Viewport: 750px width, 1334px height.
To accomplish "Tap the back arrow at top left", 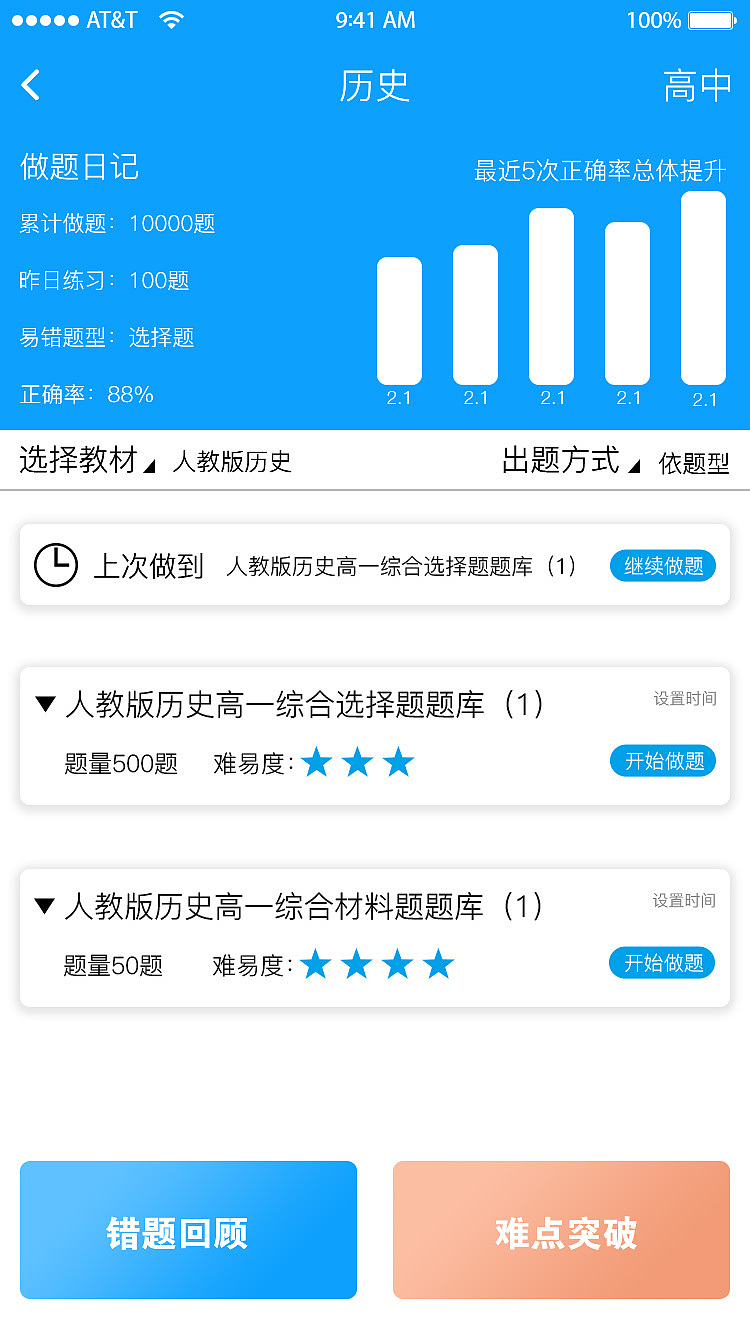I will [30, 85].
